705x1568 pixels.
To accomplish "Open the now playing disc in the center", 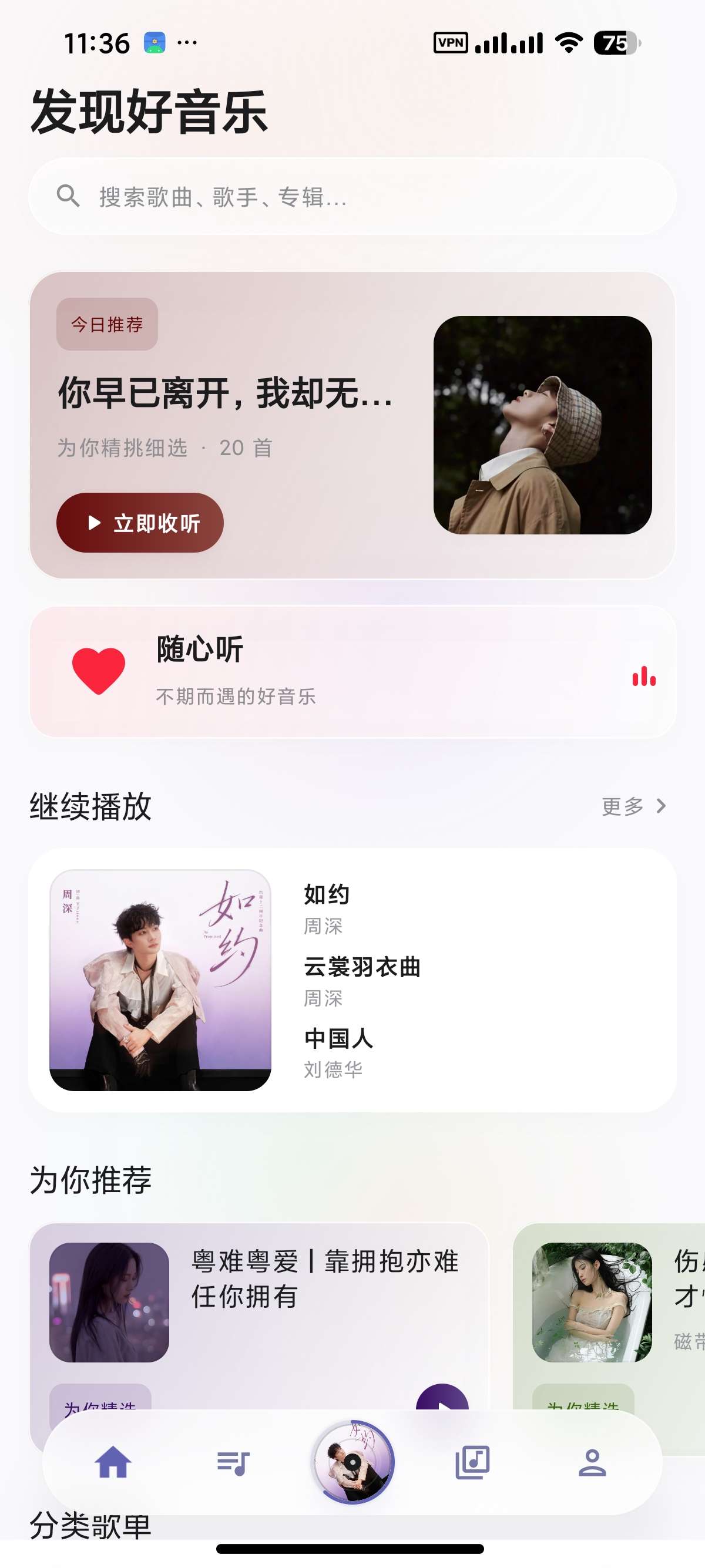I will [352, 1462].
